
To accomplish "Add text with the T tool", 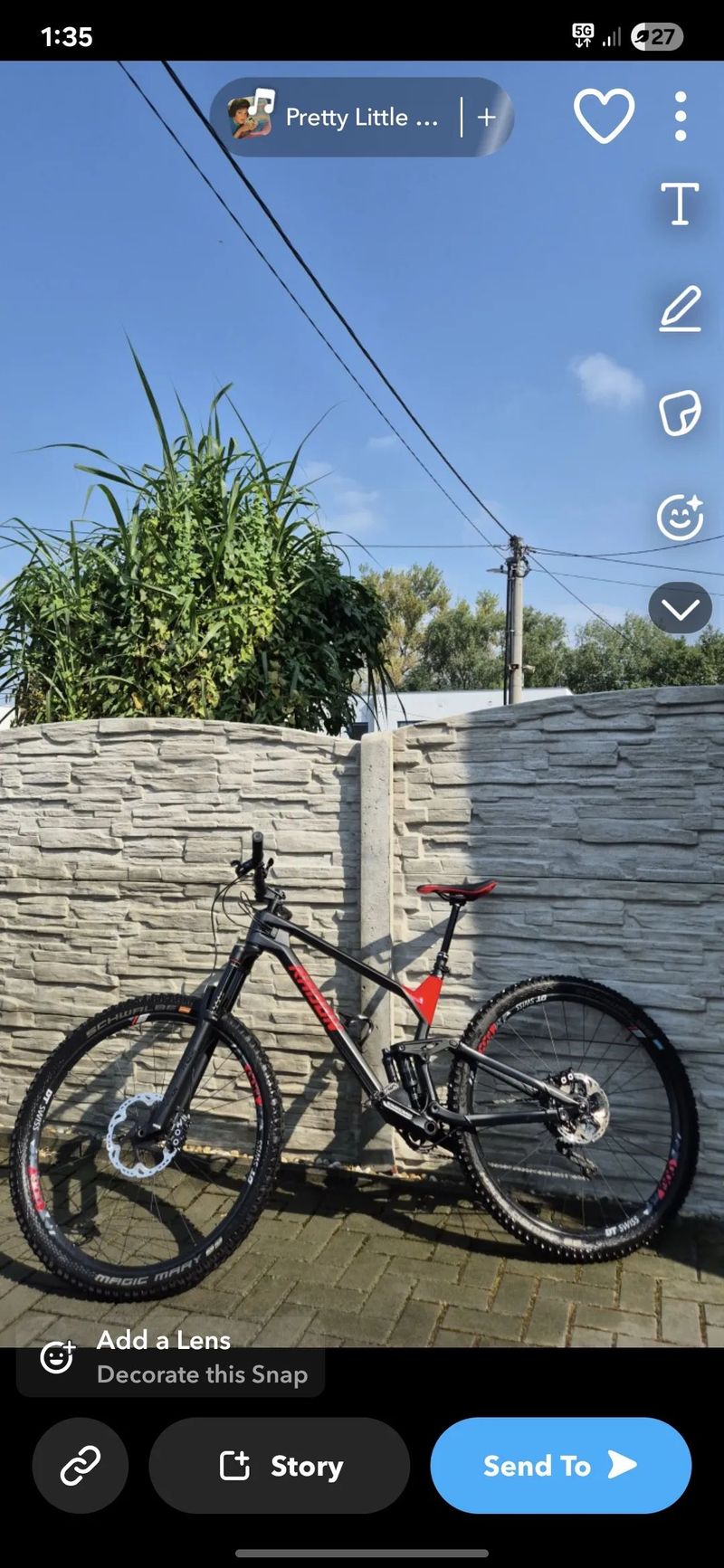I will point(680,204).
